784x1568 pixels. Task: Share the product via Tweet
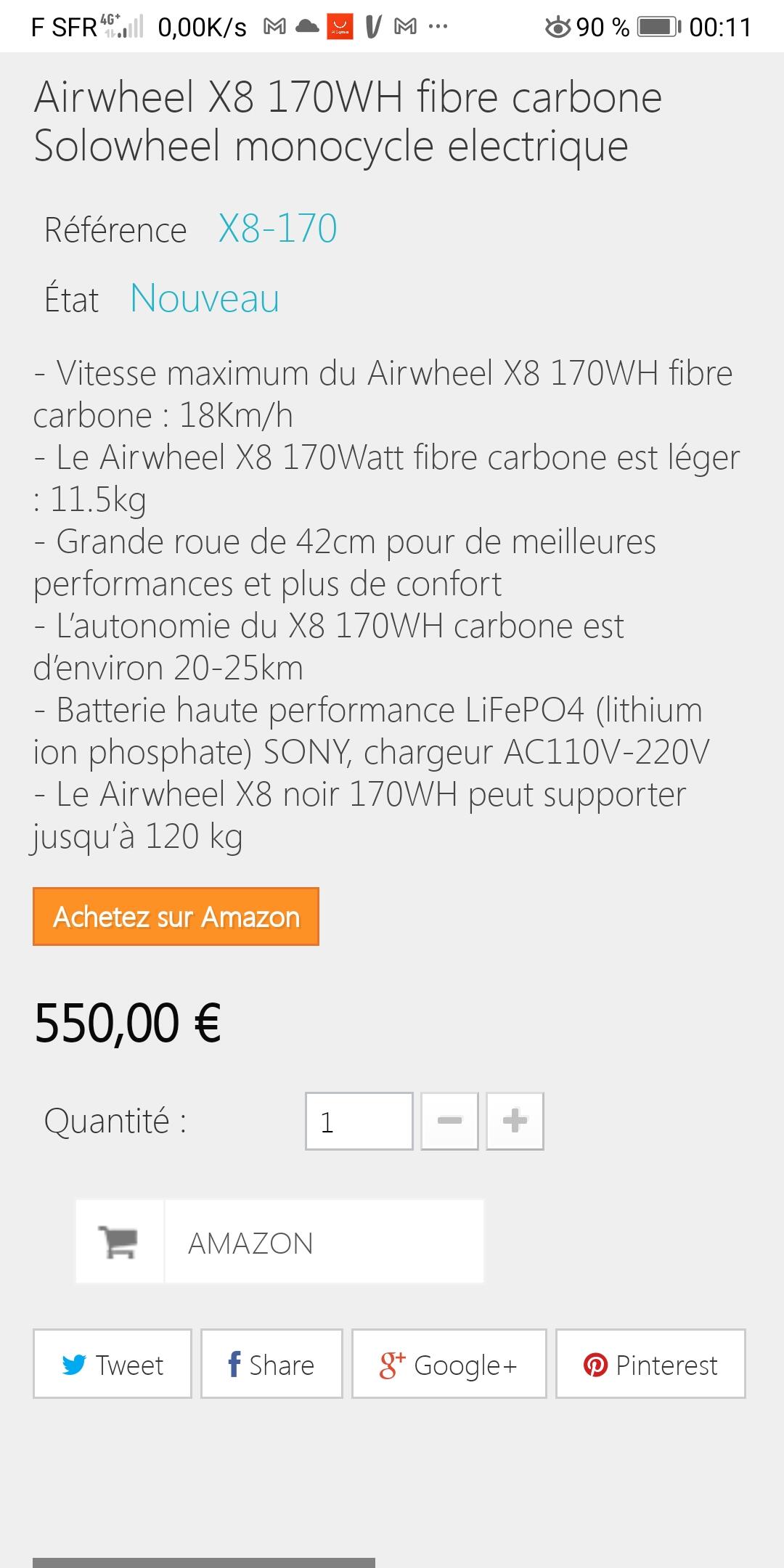pyautogui.click(x=113, y=1364)
